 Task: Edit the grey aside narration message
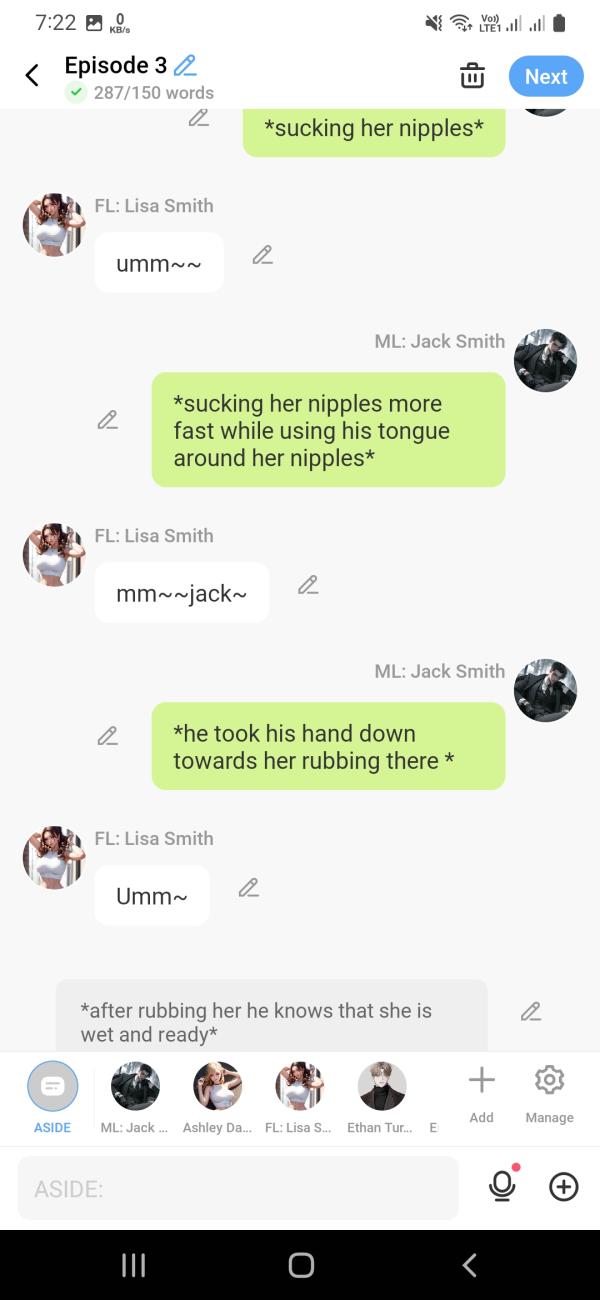tap(531, 1011)
